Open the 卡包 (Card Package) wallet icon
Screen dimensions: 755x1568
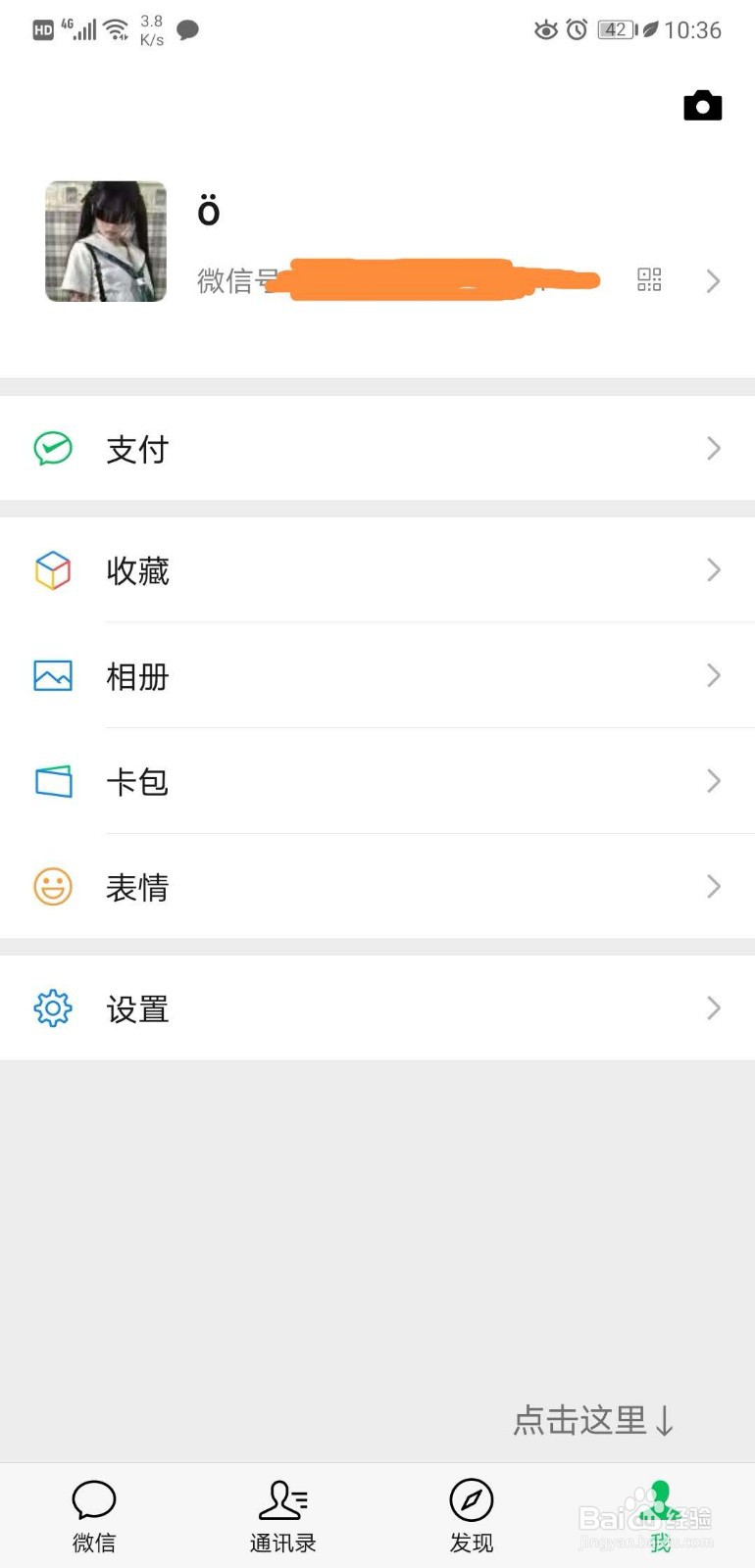[52, 781]
